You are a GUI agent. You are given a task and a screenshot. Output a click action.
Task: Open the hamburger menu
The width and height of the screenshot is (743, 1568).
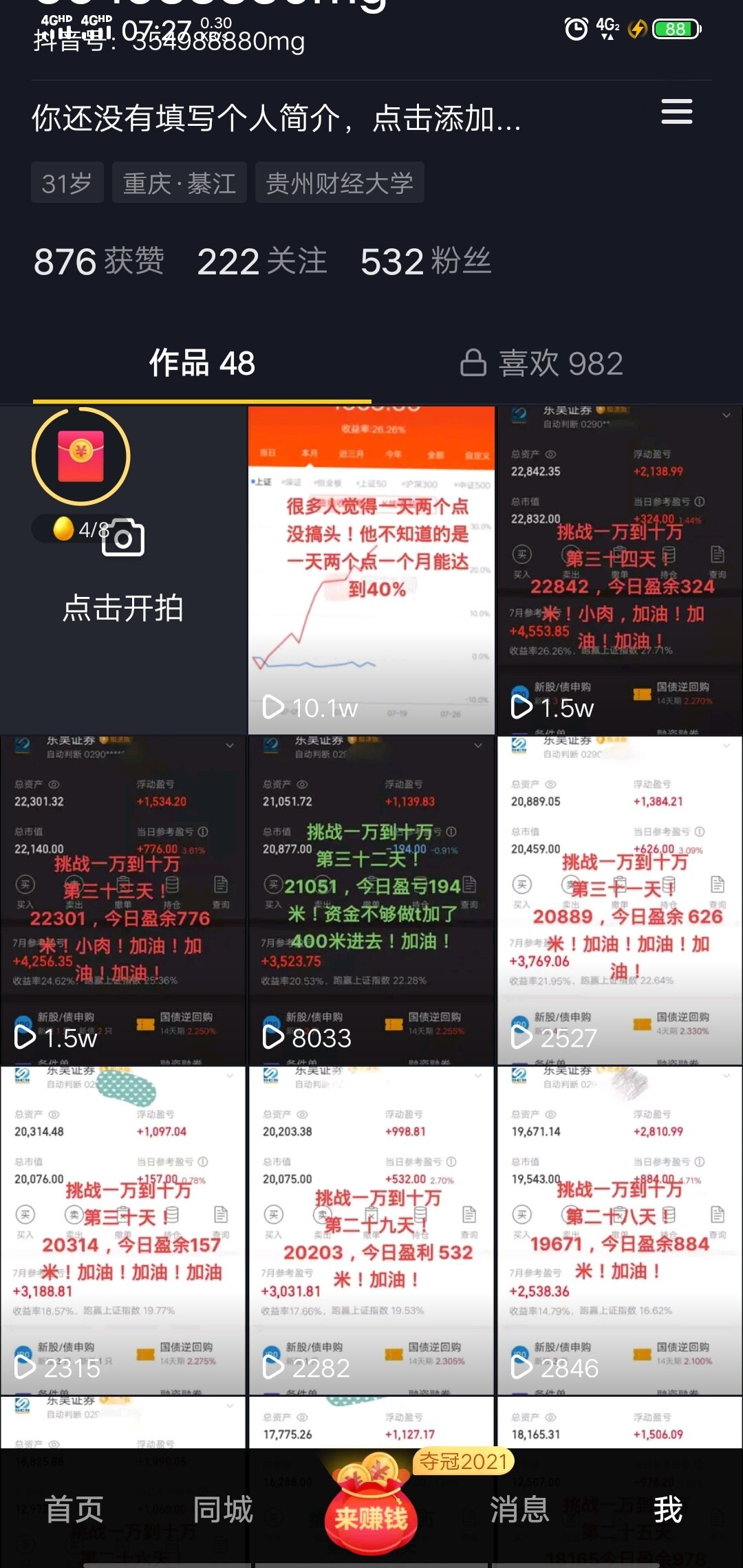click(x=676, y=111)
